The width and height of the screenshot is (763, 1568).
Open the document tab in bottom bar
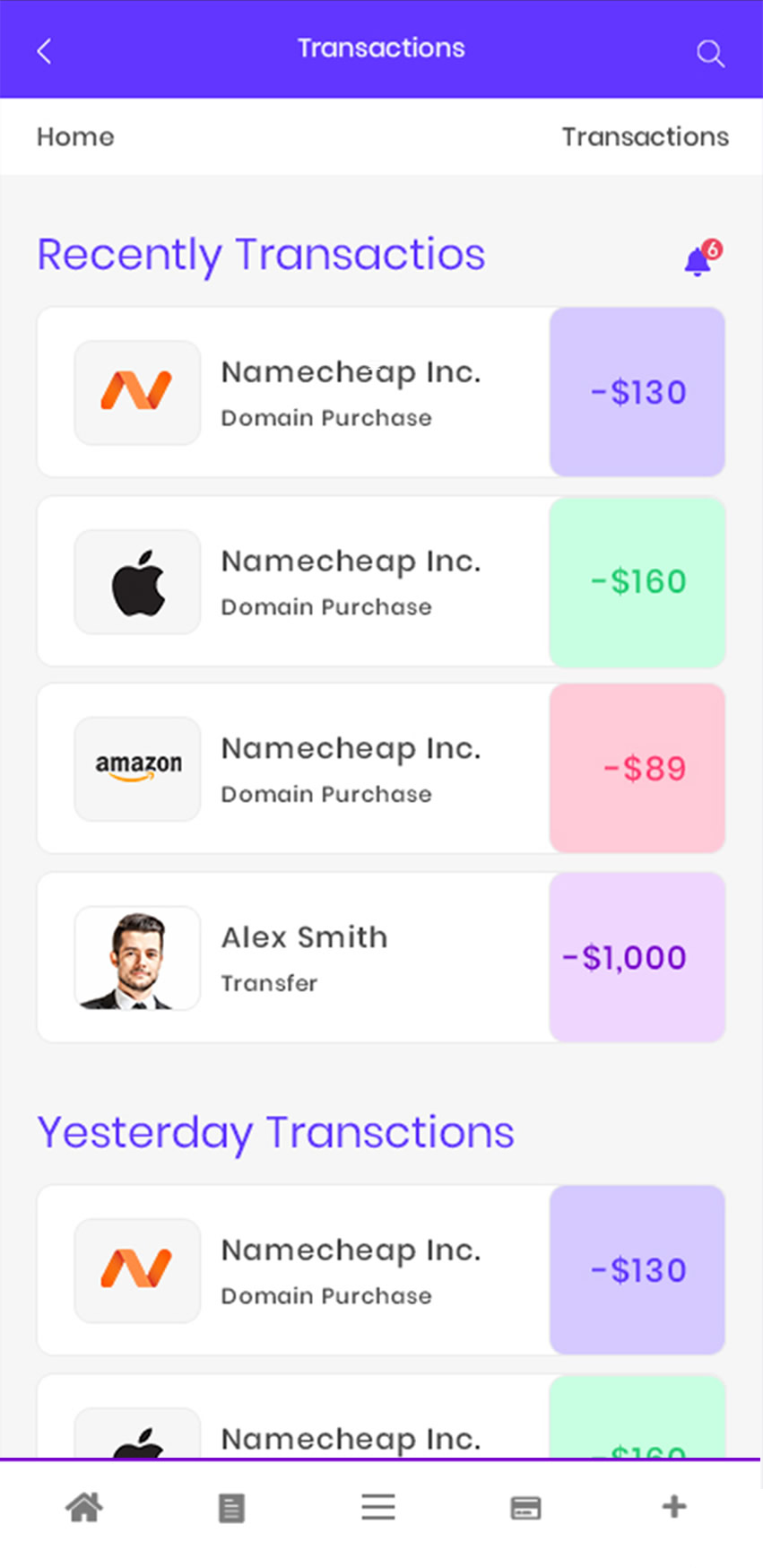231,1508
